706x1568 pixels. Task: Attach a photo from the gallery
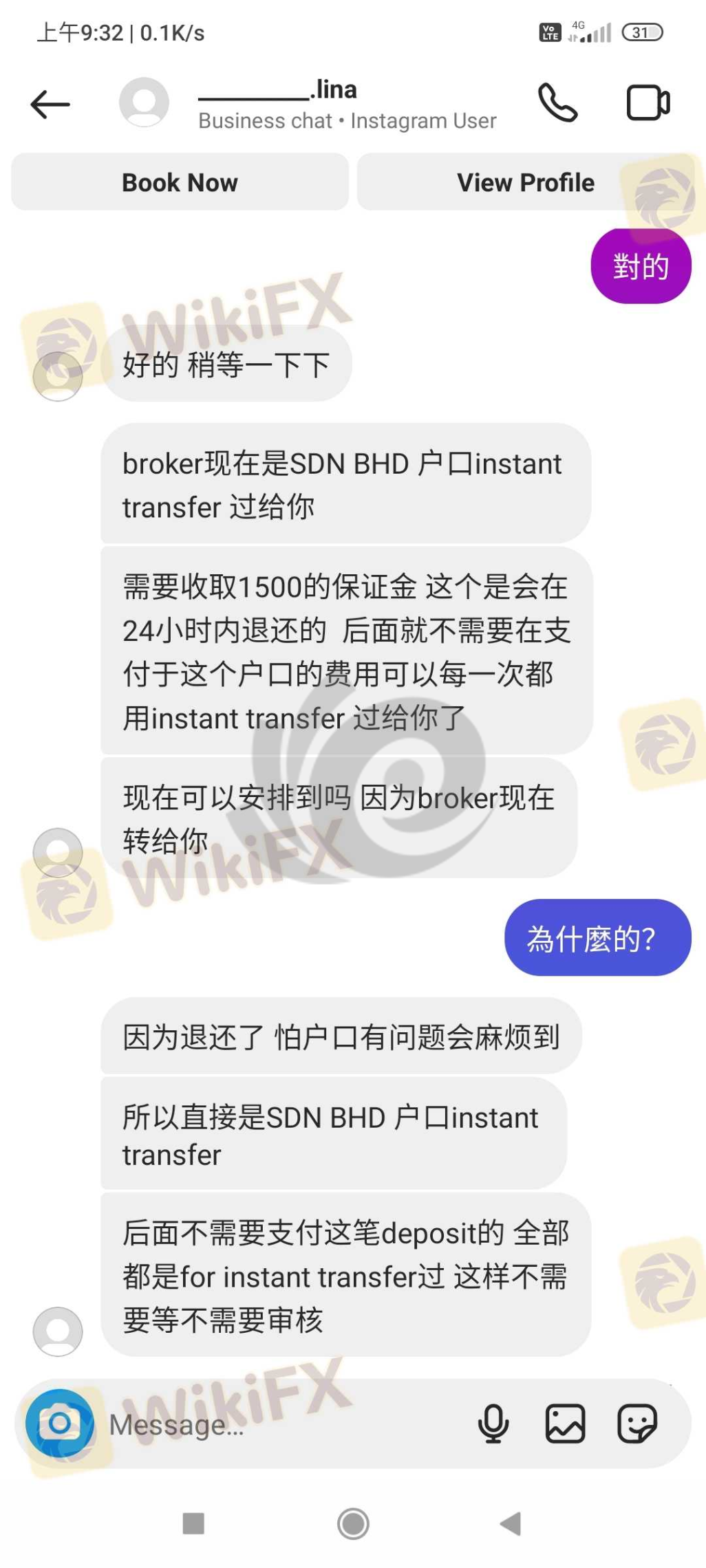565,1423
